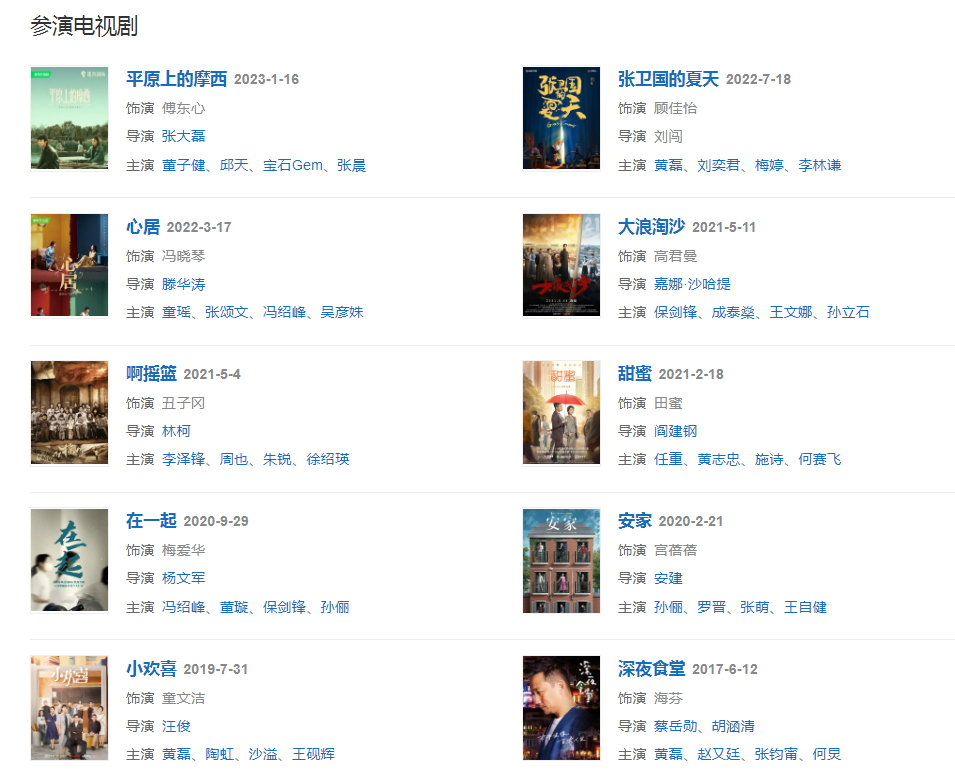Open director 张大磊's page
Viewport: 955px width, 780px height.
point(183,136)
